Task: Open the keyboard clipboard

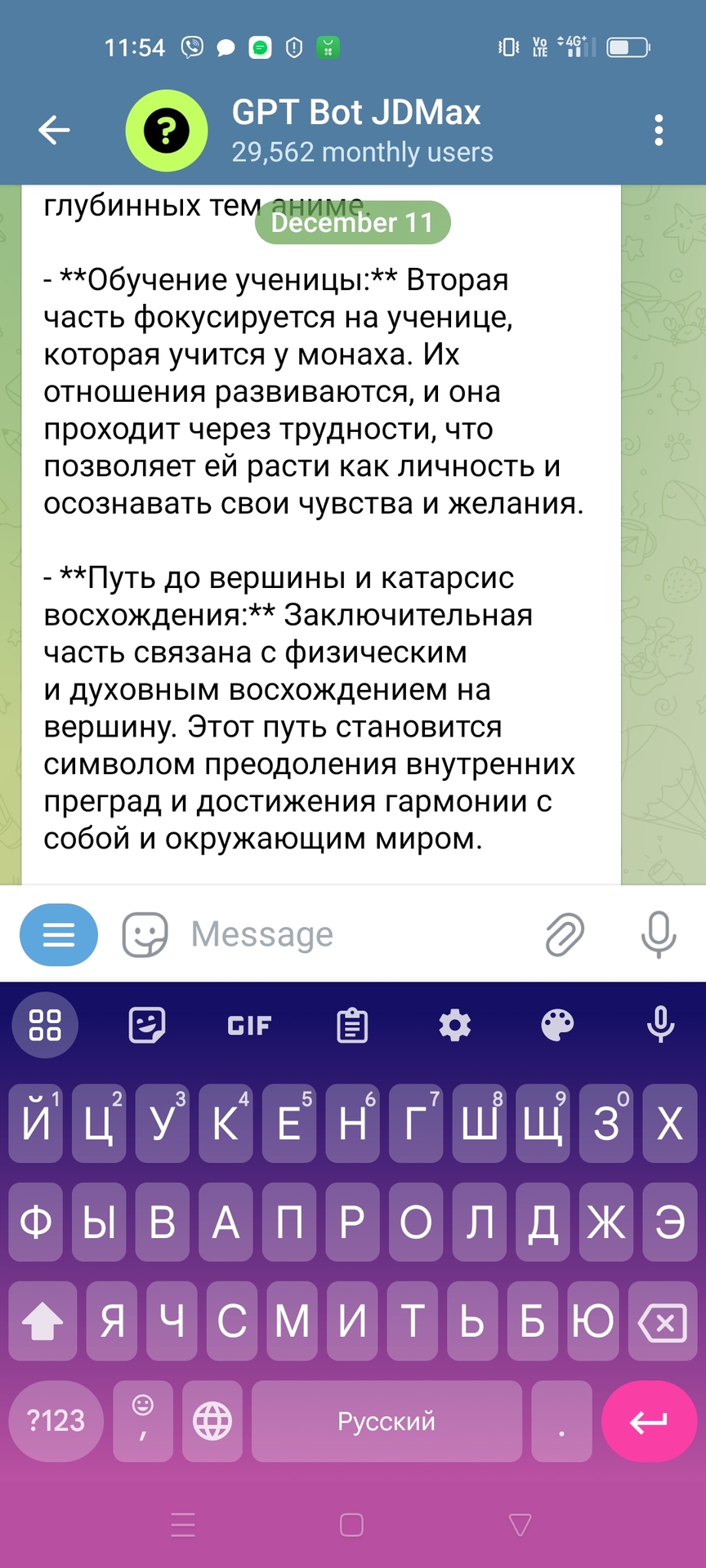Action: coord(352,1025)
